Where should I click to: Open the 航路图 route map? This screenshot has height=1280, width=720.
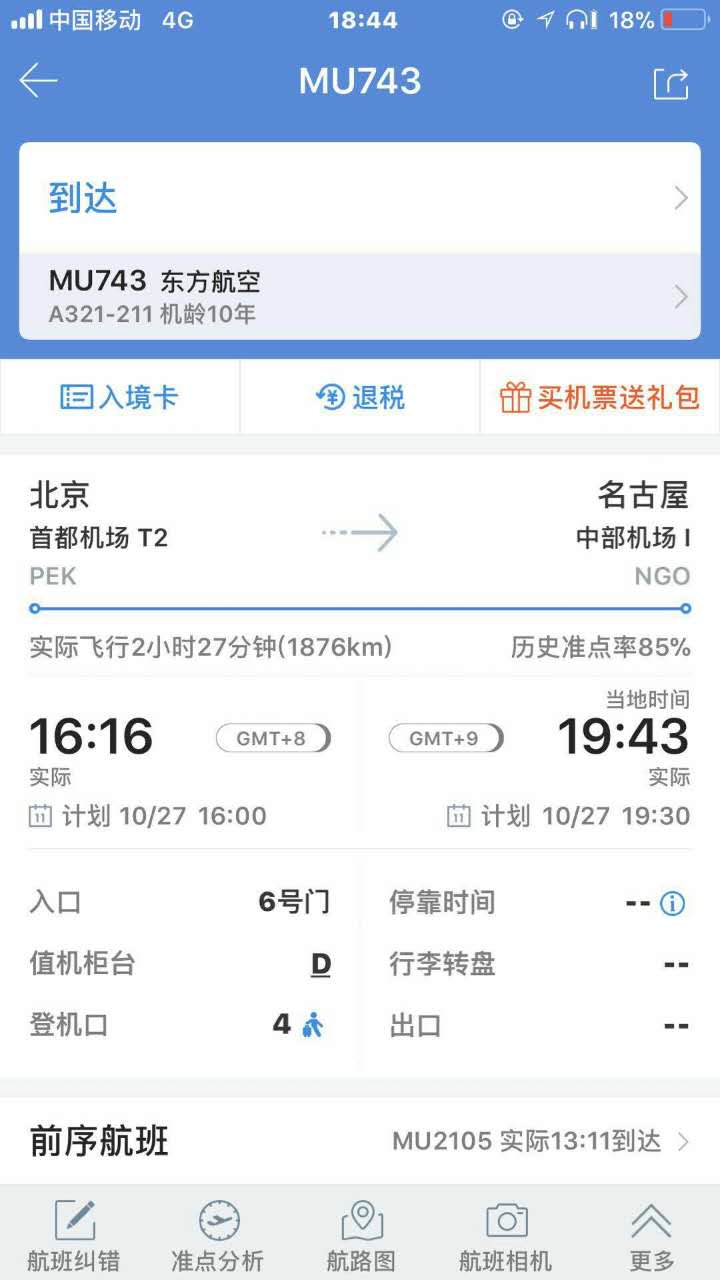tap(361, 1235)
